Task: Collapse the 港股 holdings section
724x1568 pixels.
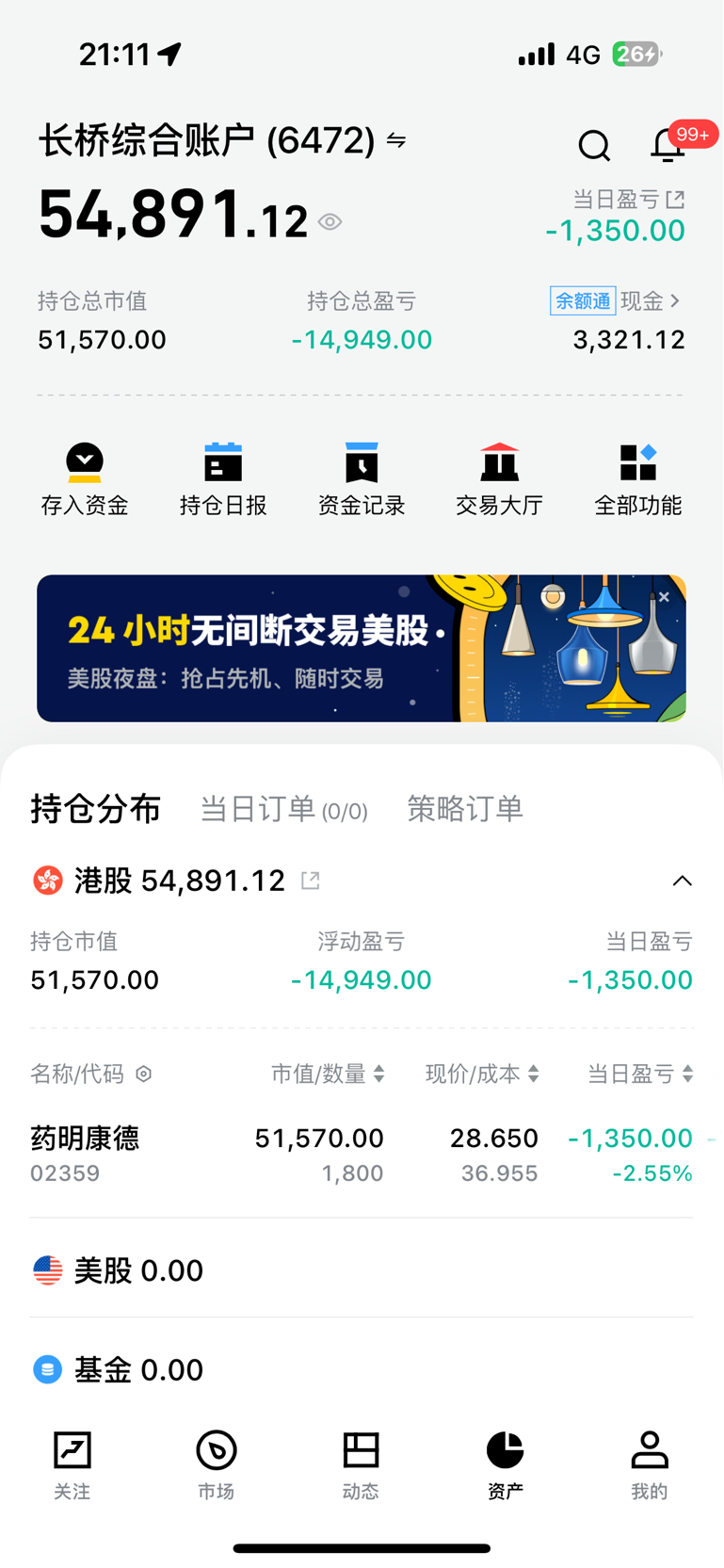Action: [x=682, y=881]
